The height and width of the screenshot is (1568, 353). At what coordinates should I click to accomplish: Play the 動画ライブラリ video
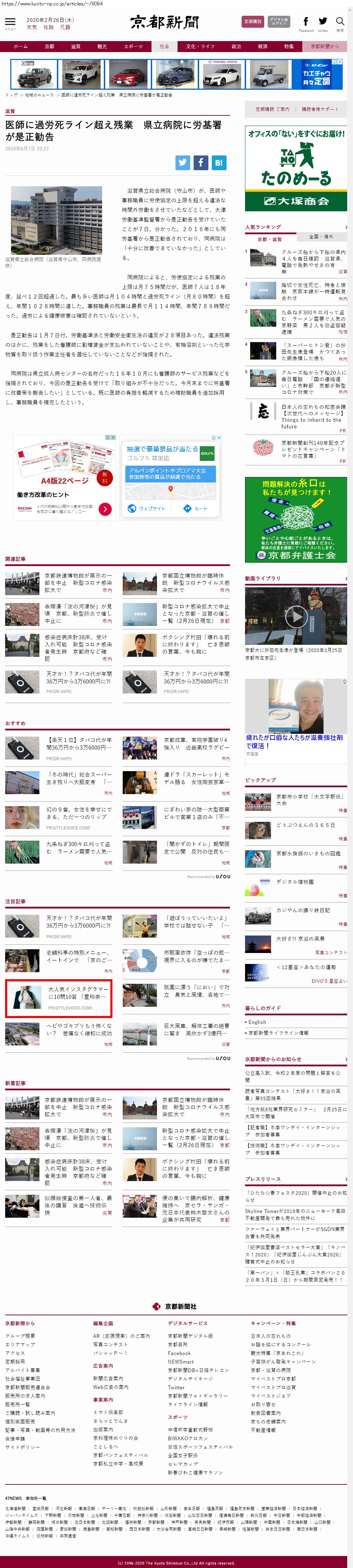tap(296, 617)
